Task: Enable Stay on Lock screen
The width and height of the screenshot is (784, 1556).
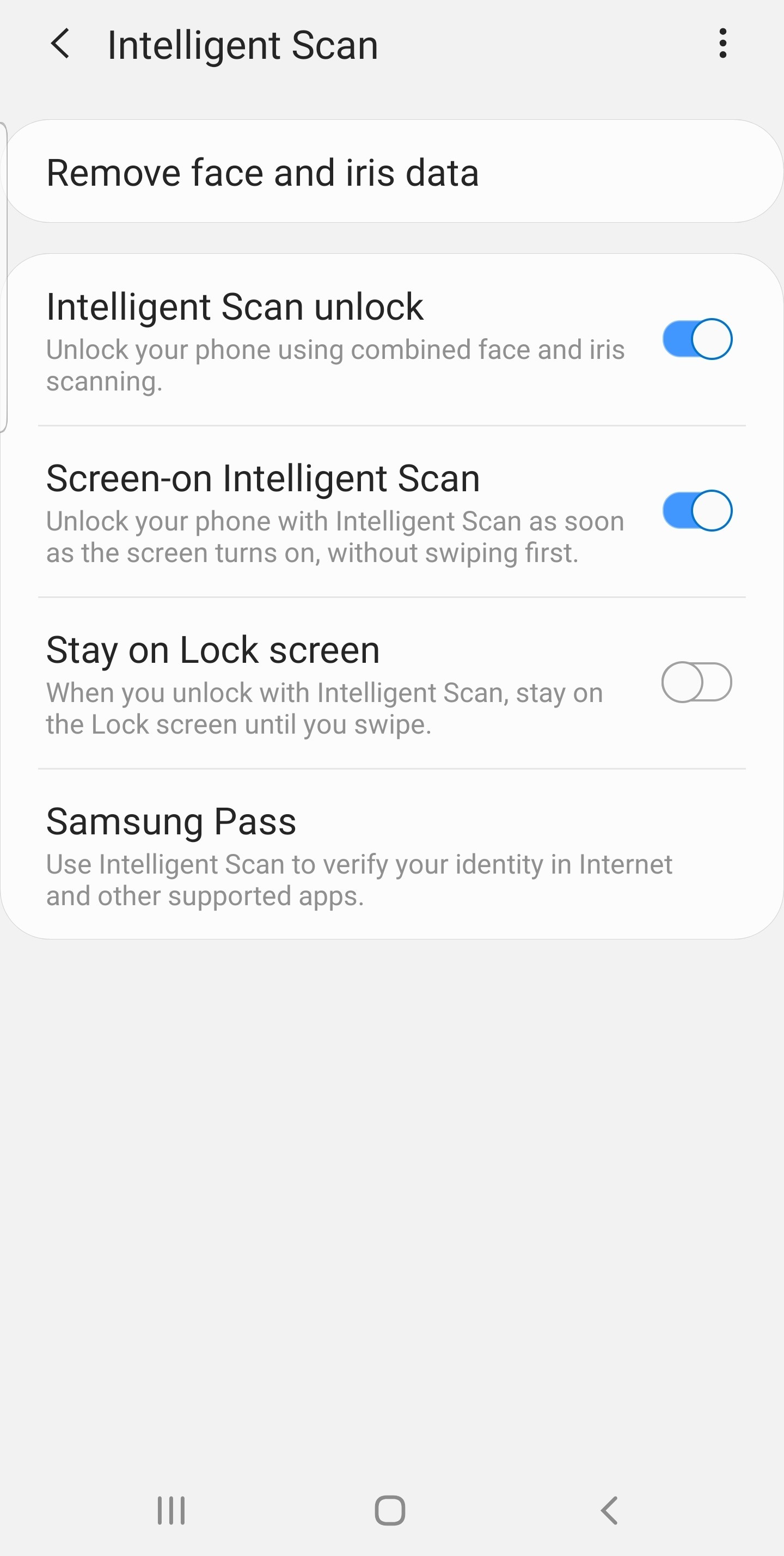Action: coord(697,682)
